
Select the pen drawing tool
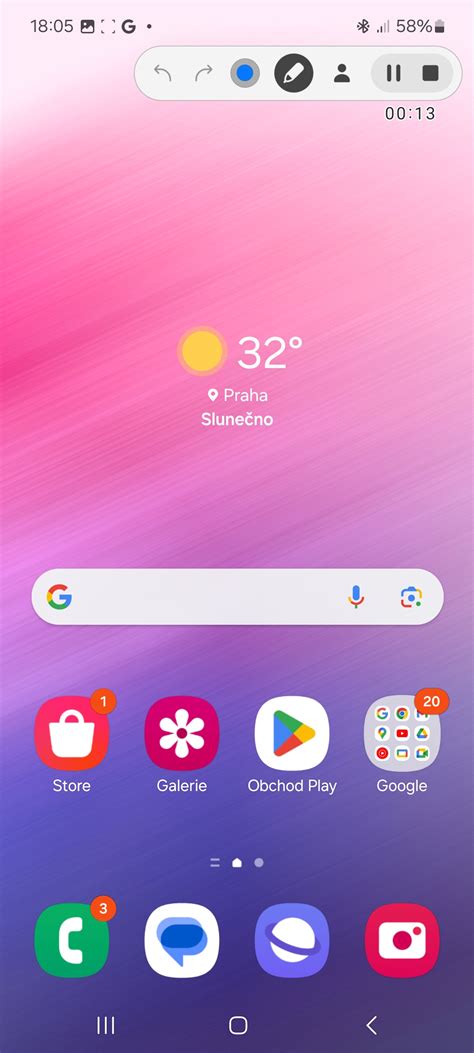click(294, 73)
